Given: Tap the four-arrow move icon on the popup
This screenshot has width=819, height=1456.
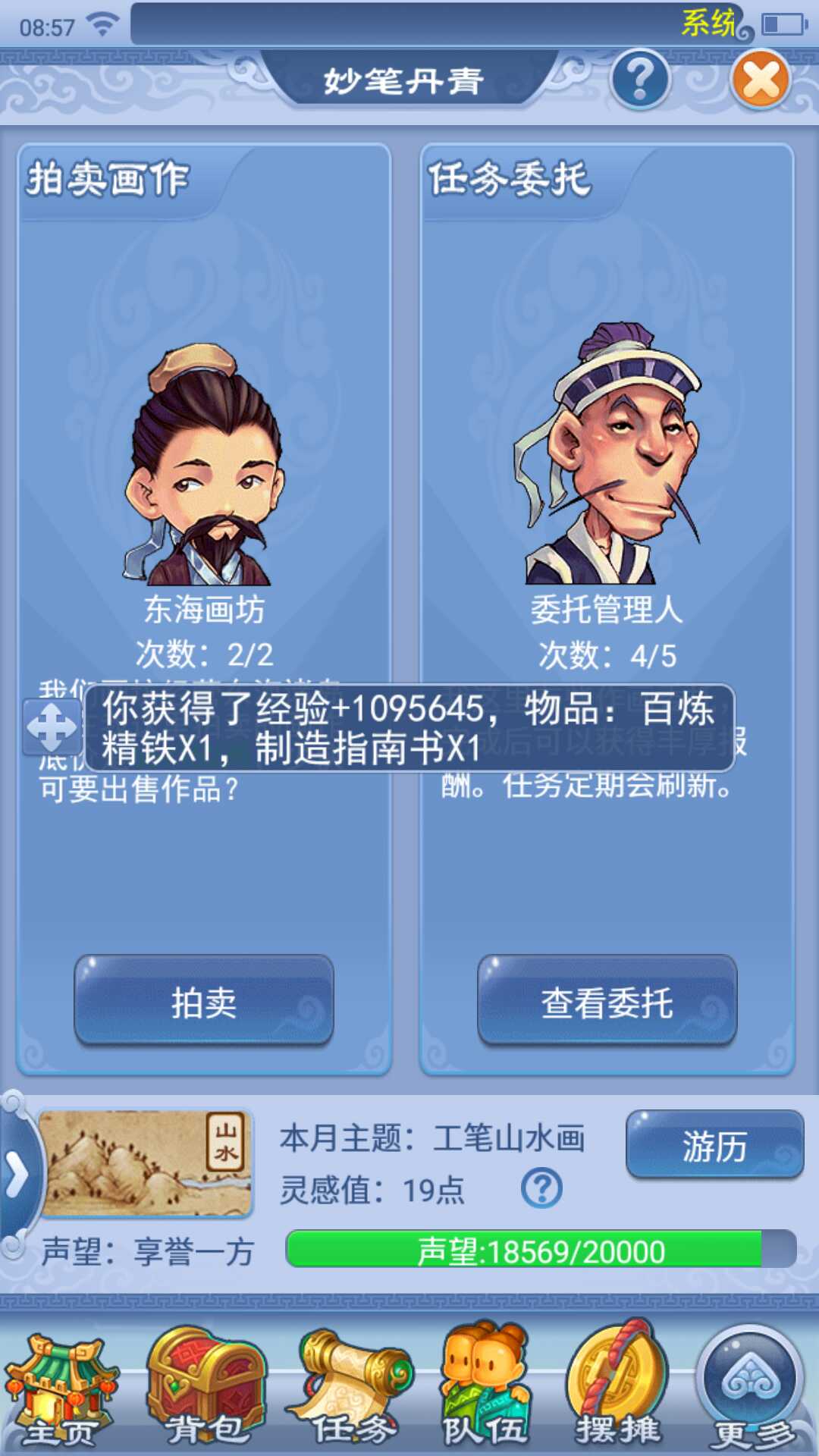Looking at the screenshot, I should coord(52,727).
